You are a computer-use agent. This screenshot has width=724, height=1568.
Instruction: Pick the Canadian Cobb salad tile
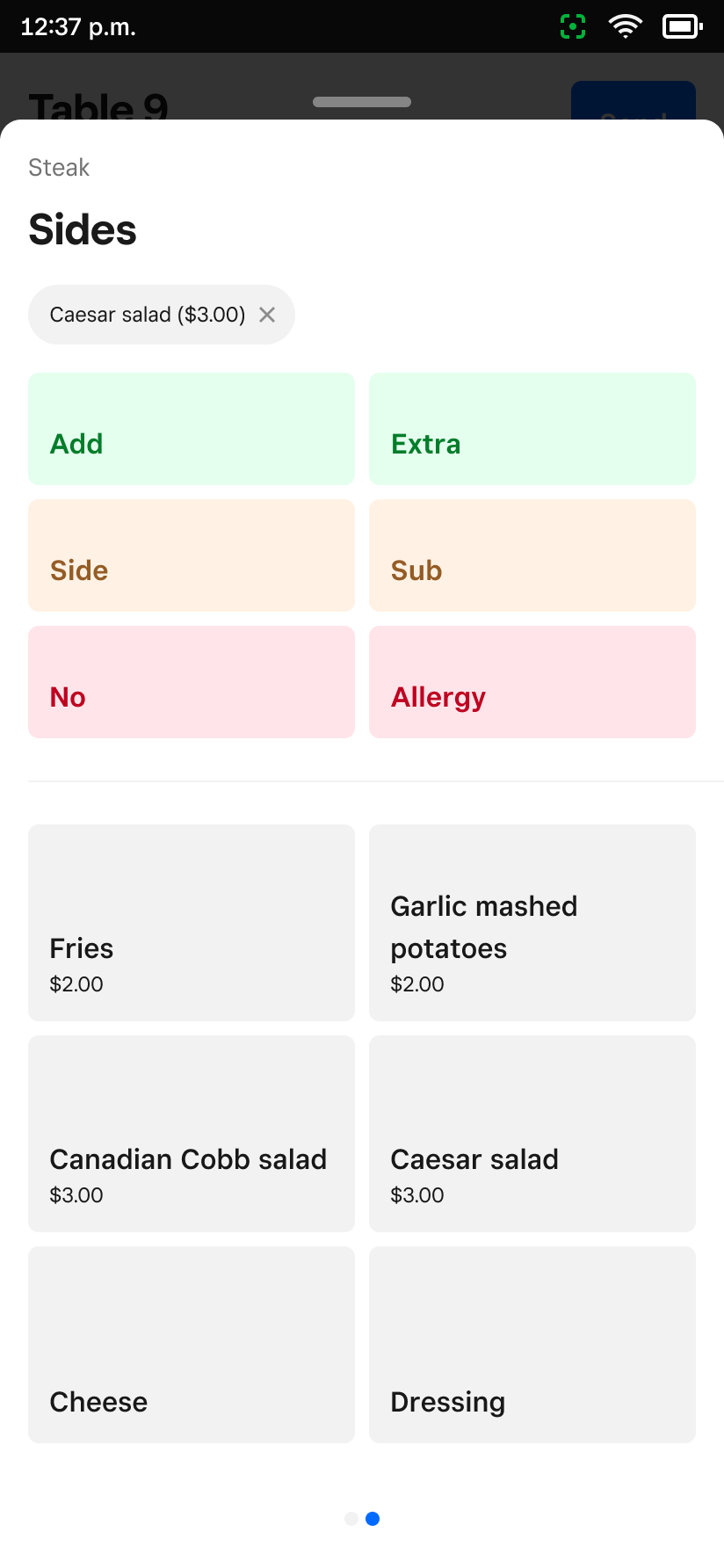pos(192,1134)
